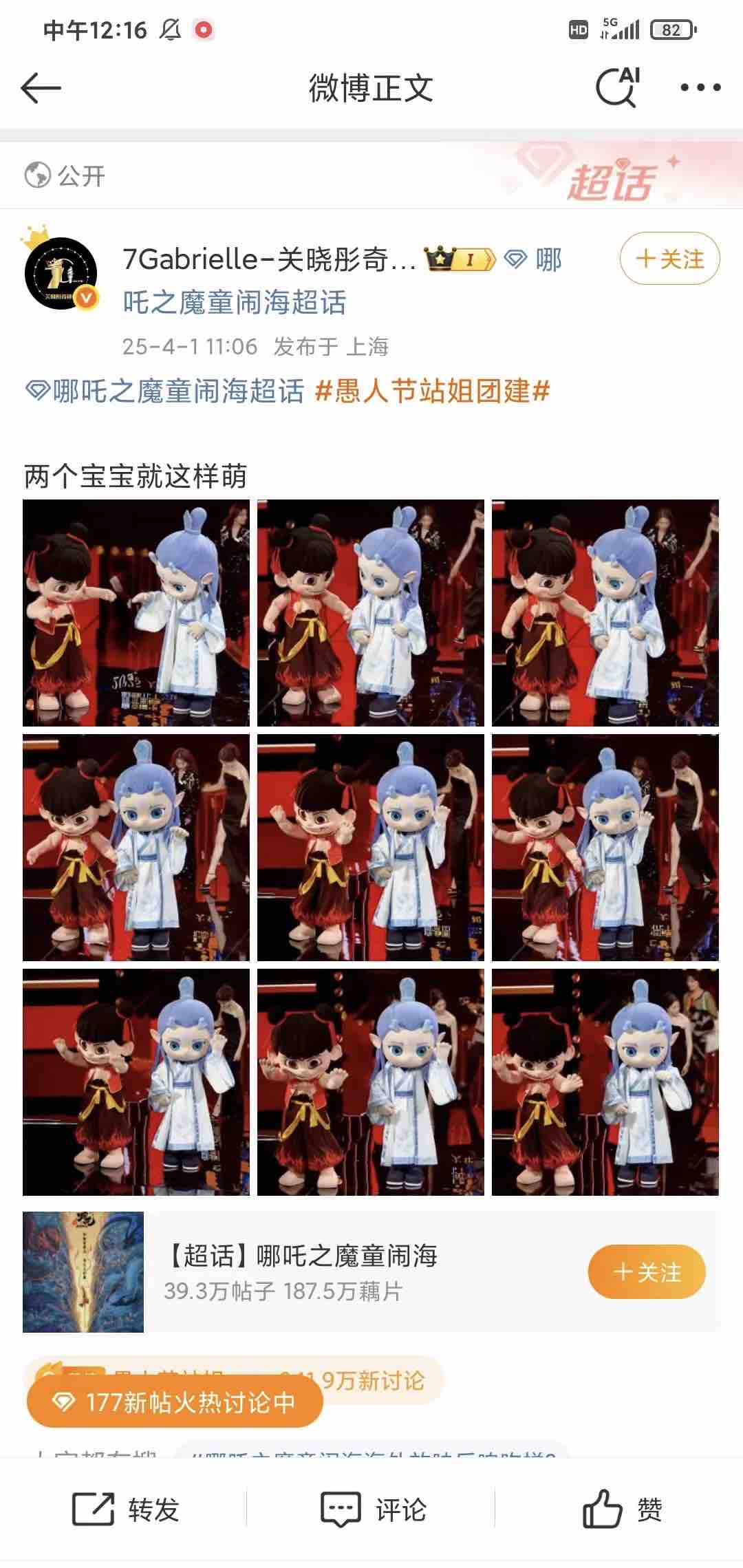
Task: Open the AI search icon
Action: coord(616,88)
